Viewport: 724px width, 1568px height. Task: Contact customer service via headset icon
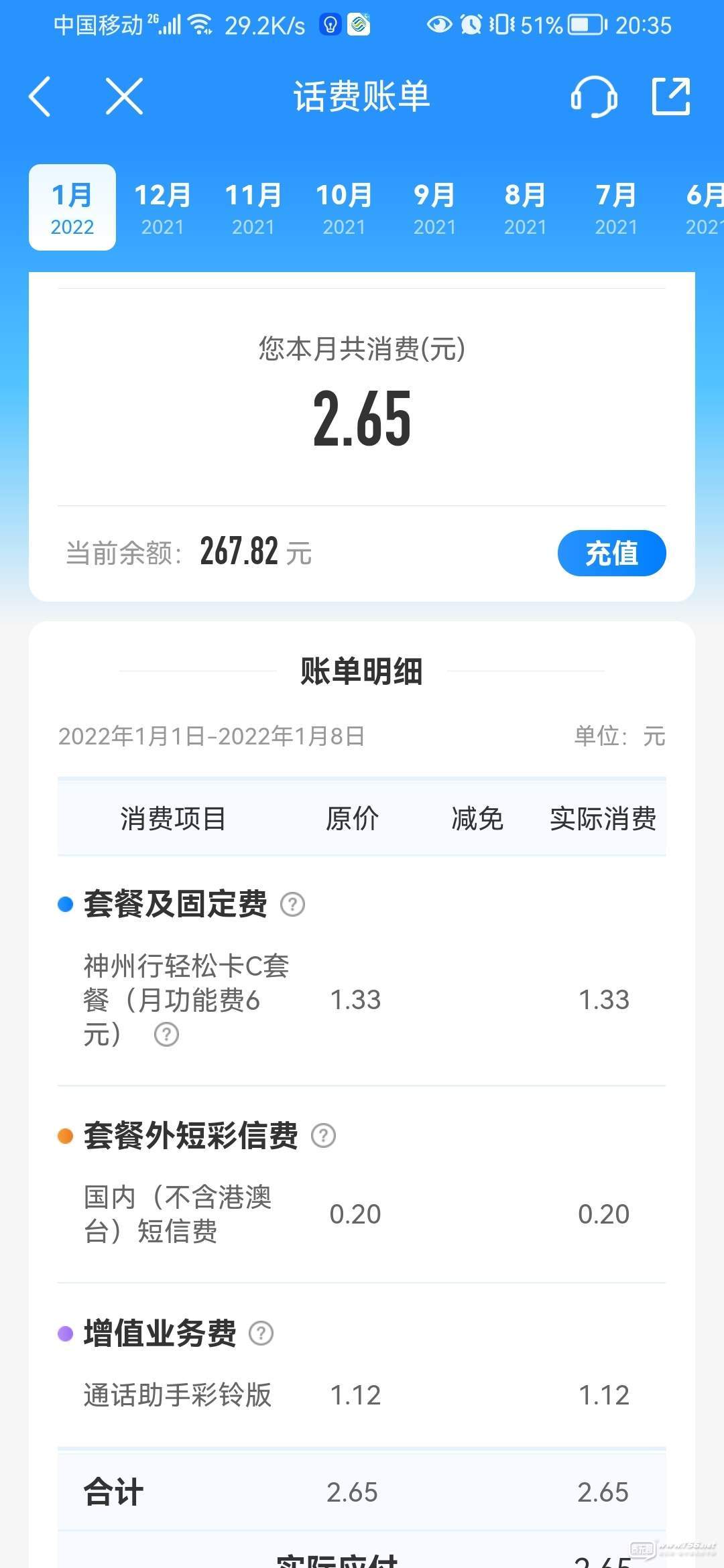593,96
